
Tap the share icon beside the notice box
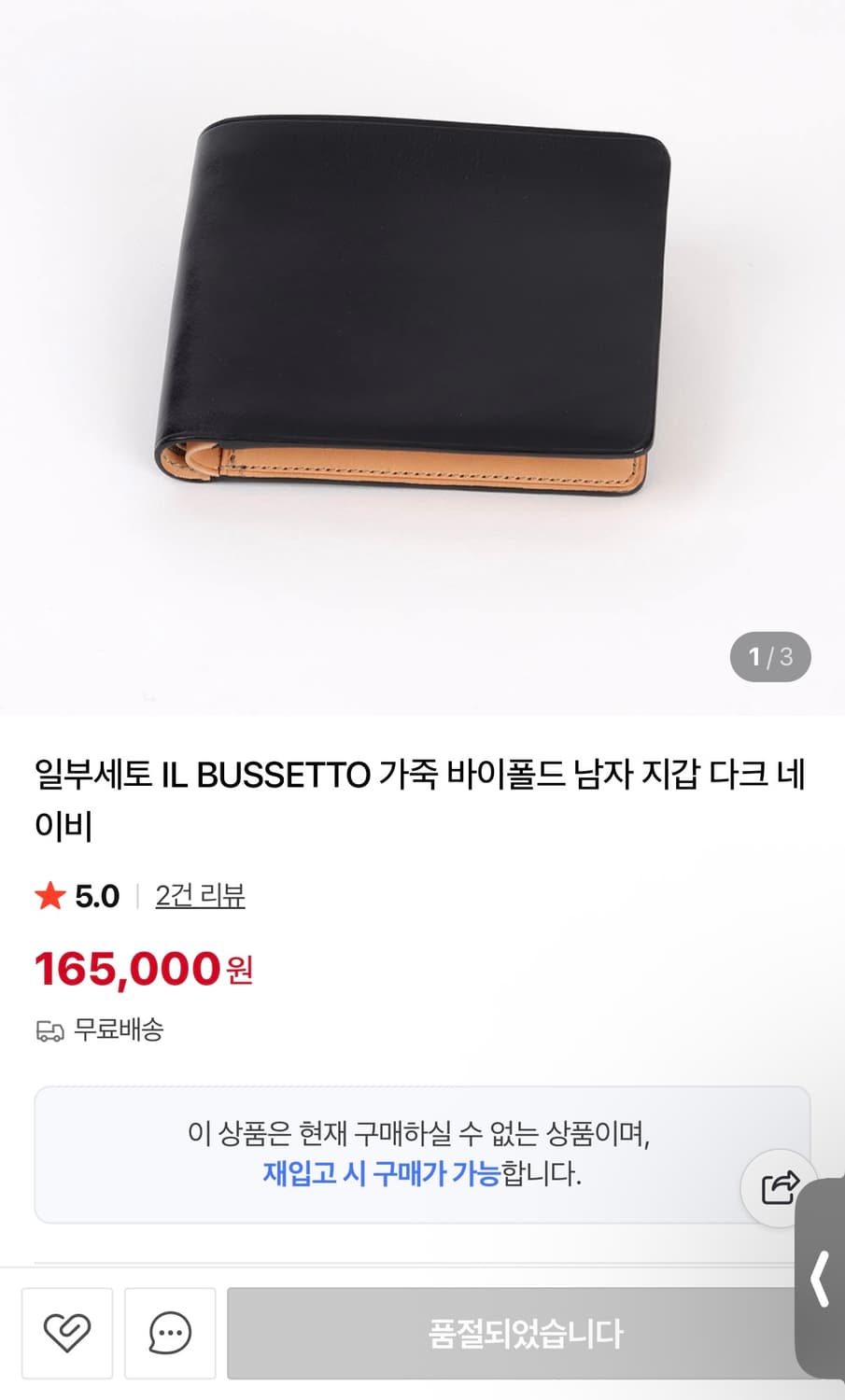pyautogui.click(x=782, y=1187)
